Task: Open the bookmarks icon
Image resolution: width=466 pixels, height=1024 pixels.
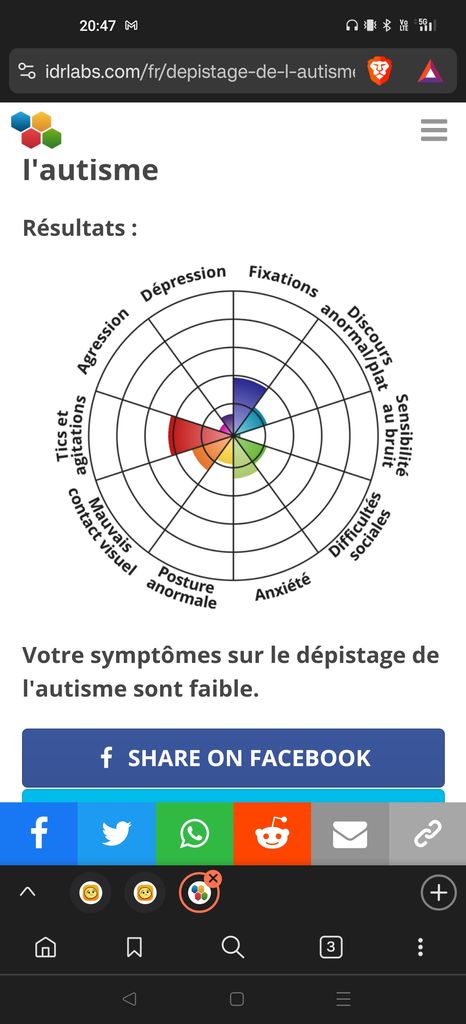Action: coord(134,947)
